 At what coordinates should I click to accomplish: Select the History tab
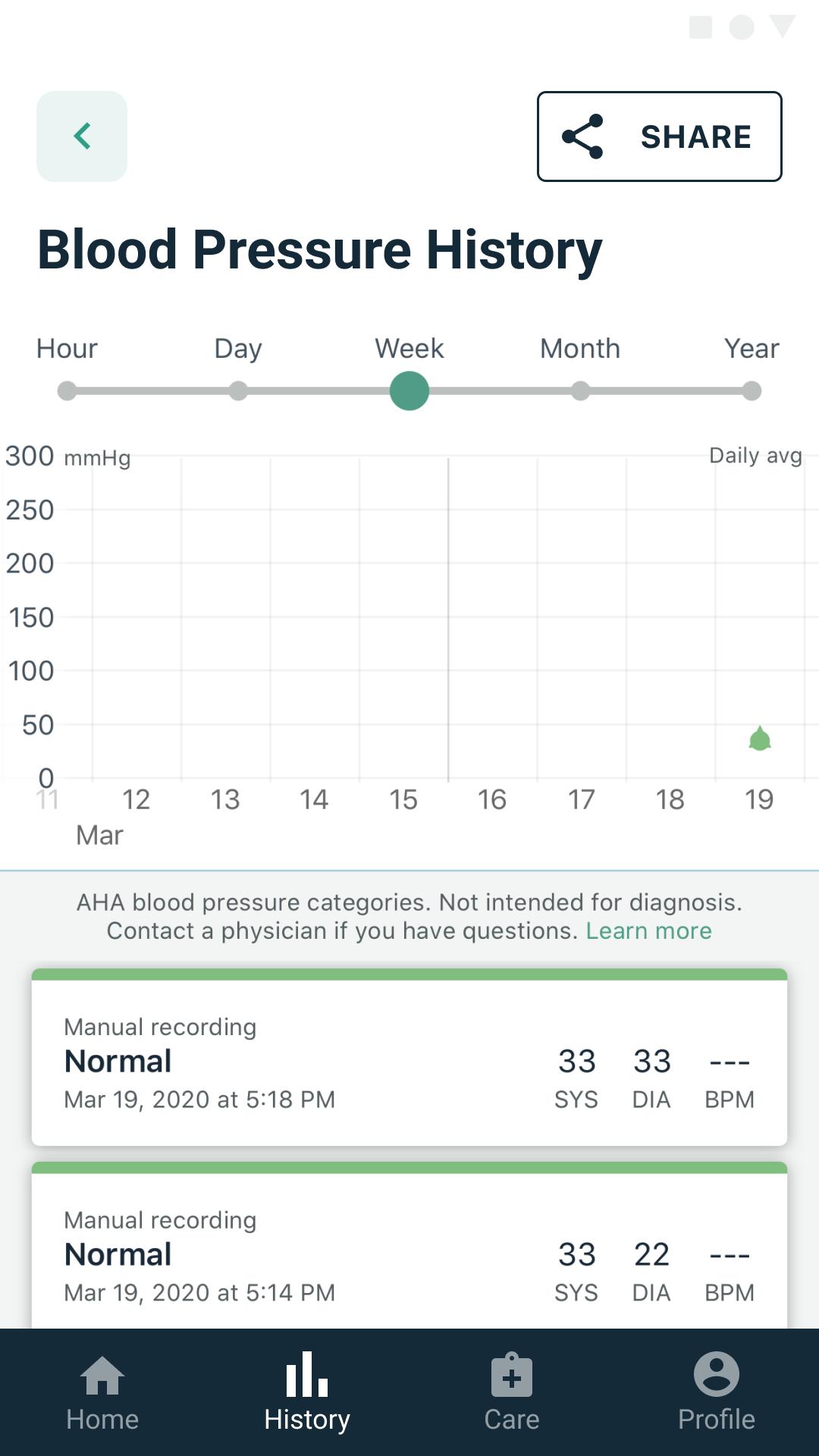pos(307,1392)
